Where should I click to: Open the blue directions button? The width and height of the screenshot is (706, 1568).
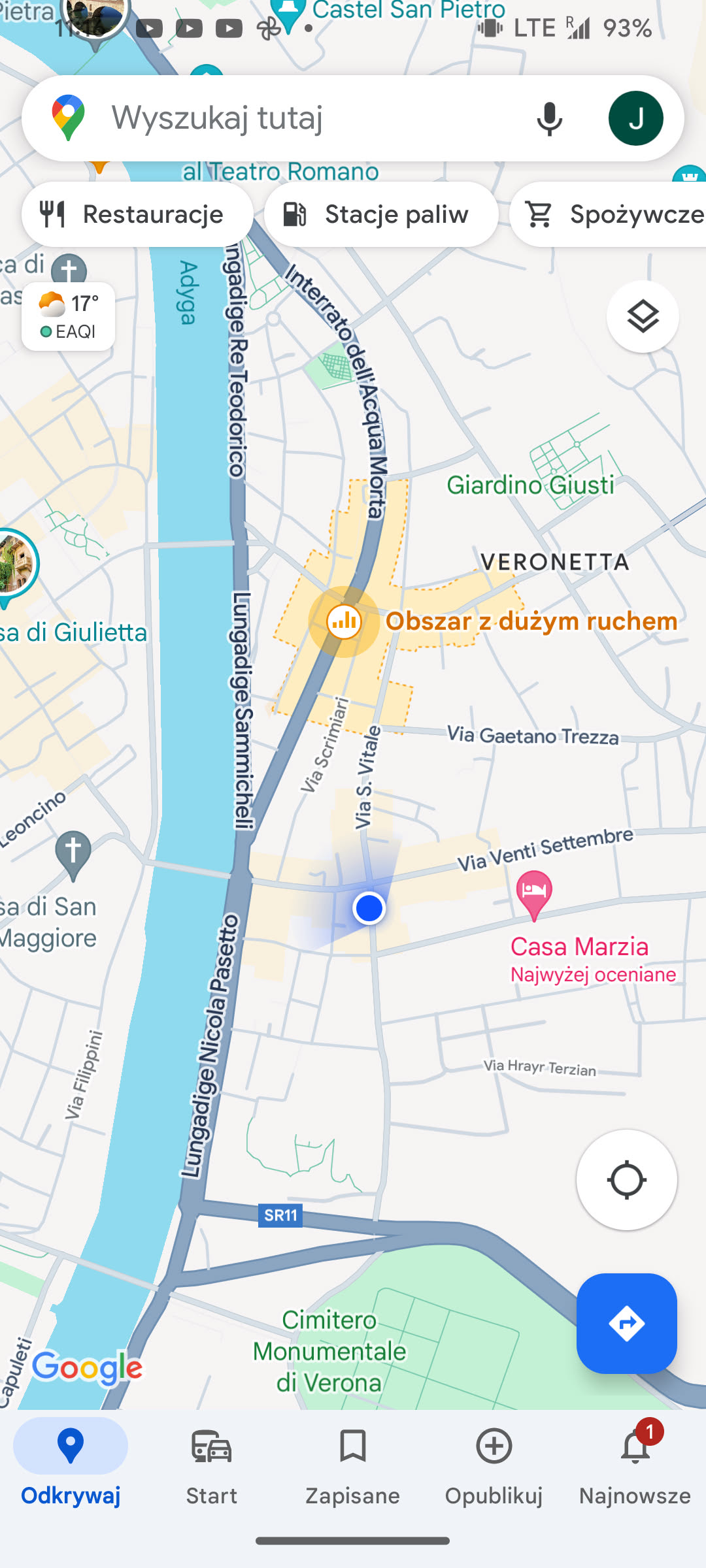point(626,1324)
